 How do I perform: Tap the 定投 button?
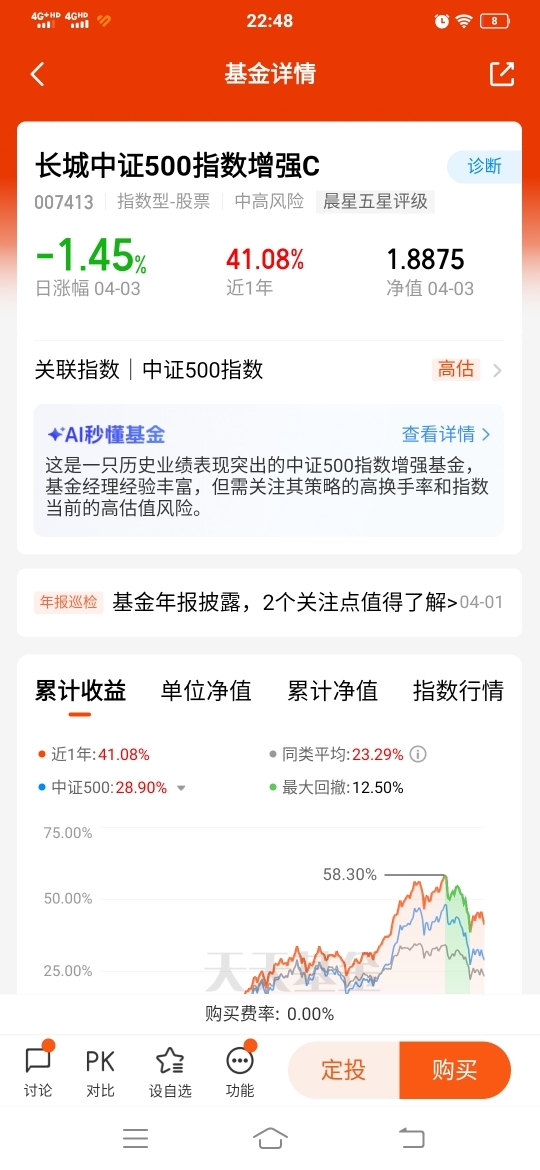(x=344, y=1070)
